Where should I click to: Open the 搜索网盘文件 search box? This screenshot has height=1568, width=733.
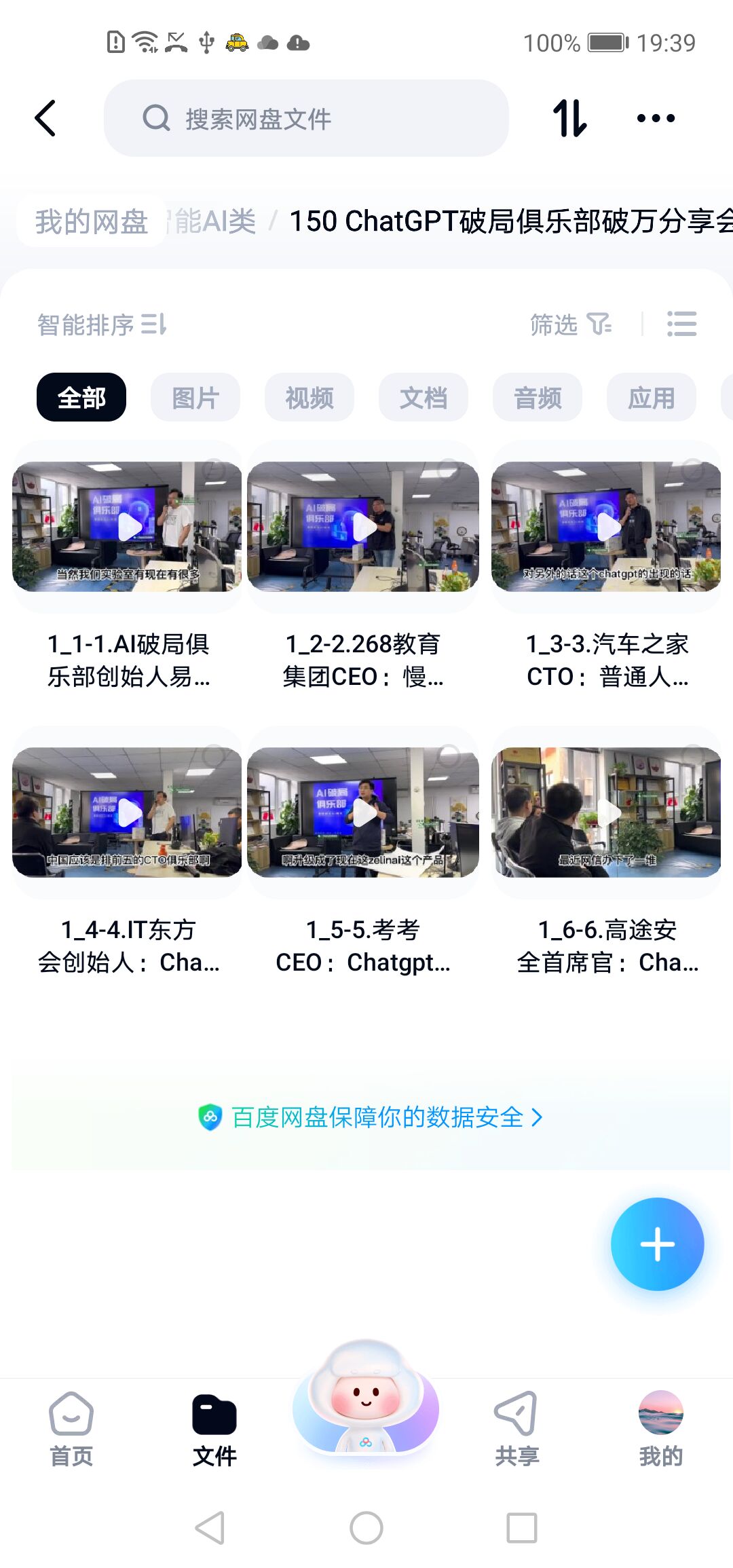coord(305,118)
